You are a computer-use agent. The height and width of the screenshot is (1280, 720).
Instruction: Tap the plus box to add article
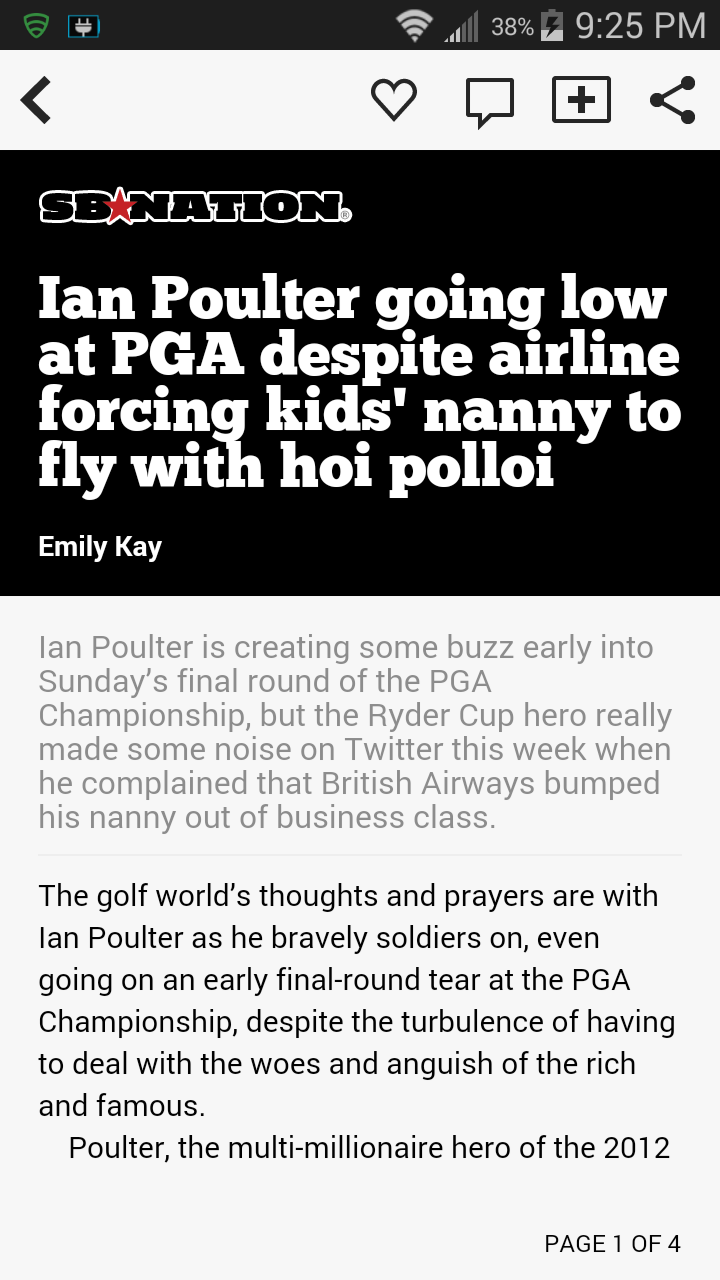tap(581, 99)
